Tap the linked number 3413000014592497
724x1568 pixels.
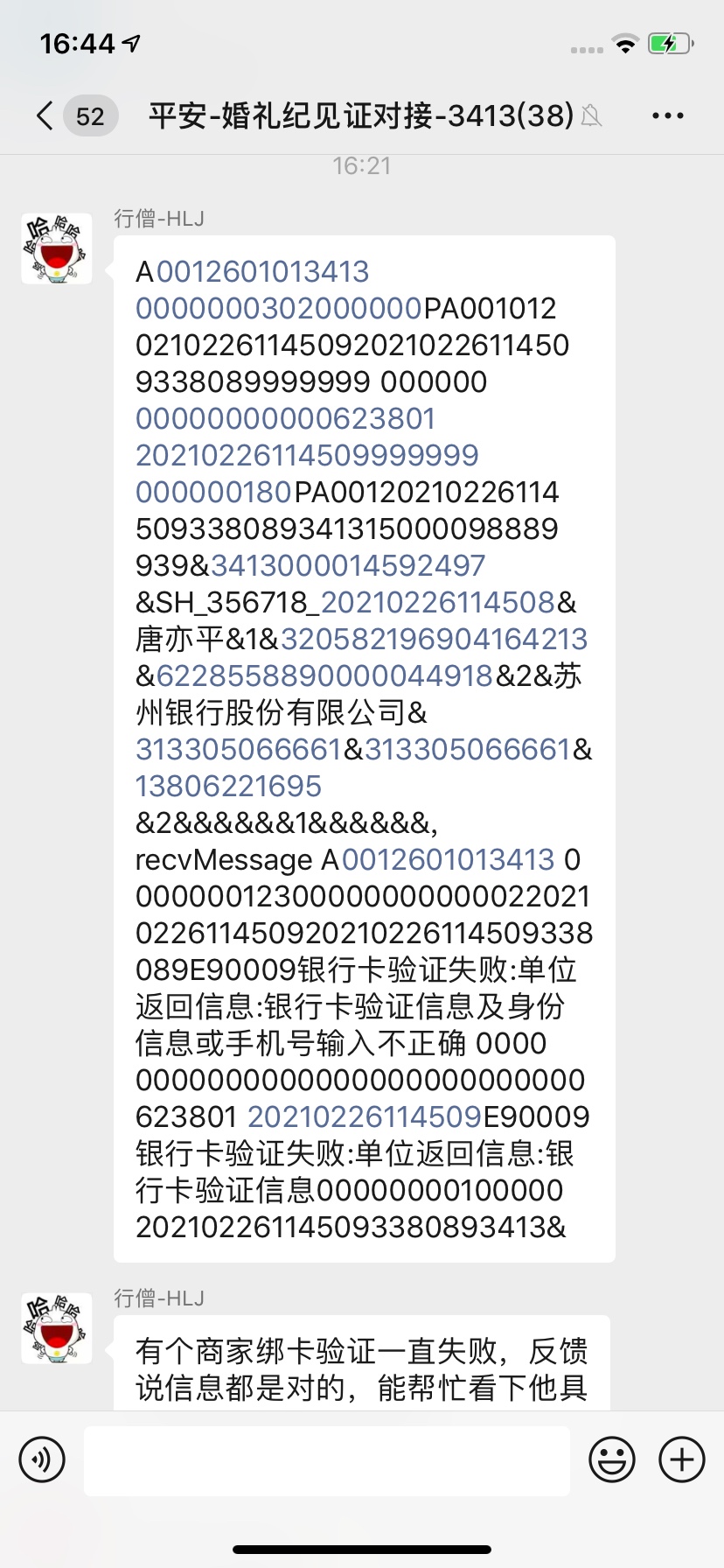click(348, 565)
